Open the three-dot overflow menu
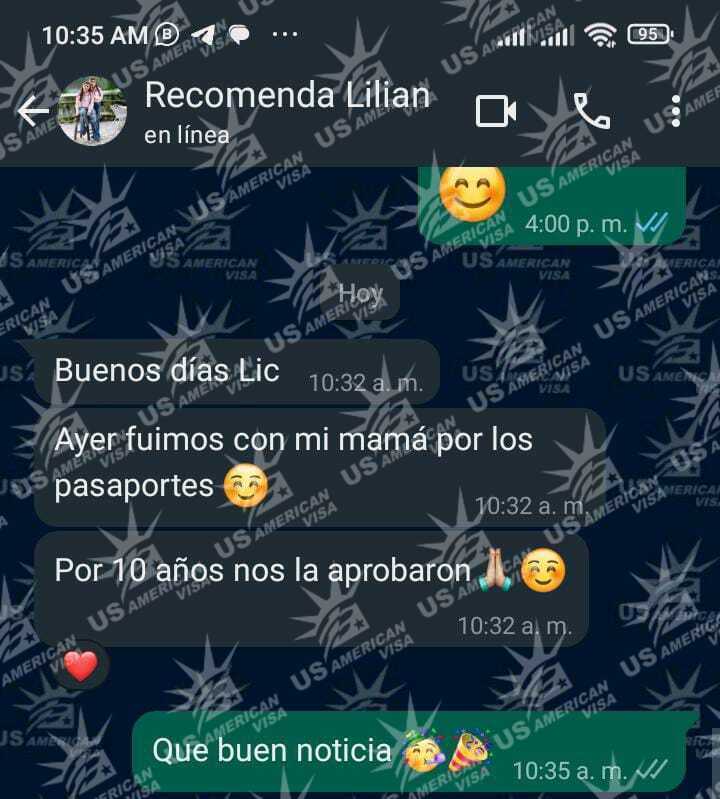The image size is (720, 799). click(x=677, y=111)
